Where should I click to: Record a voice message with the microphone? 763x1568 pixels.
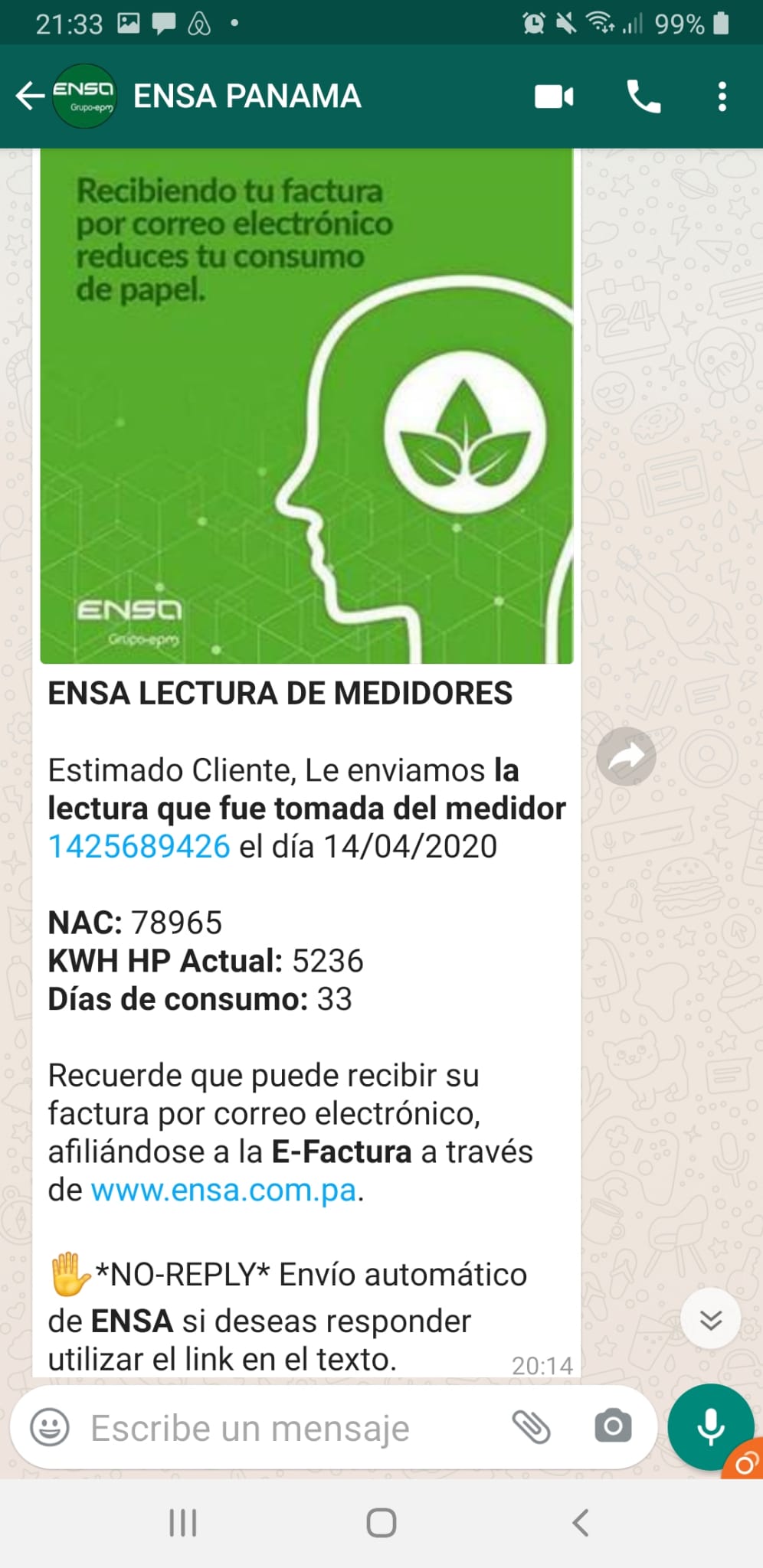pyautogui.click(x=710, y=1426)
